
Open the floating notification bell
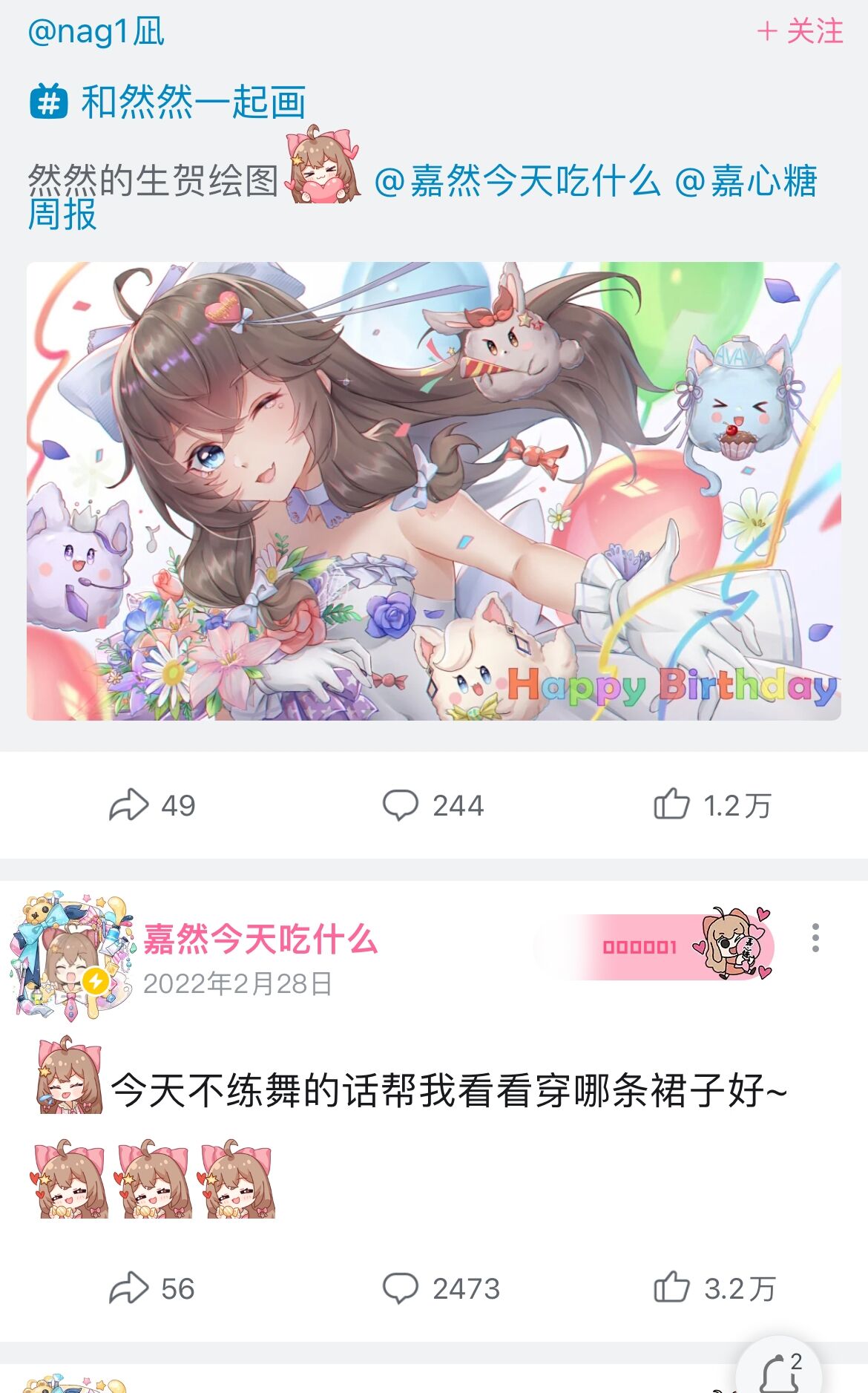click(779, 1371)
